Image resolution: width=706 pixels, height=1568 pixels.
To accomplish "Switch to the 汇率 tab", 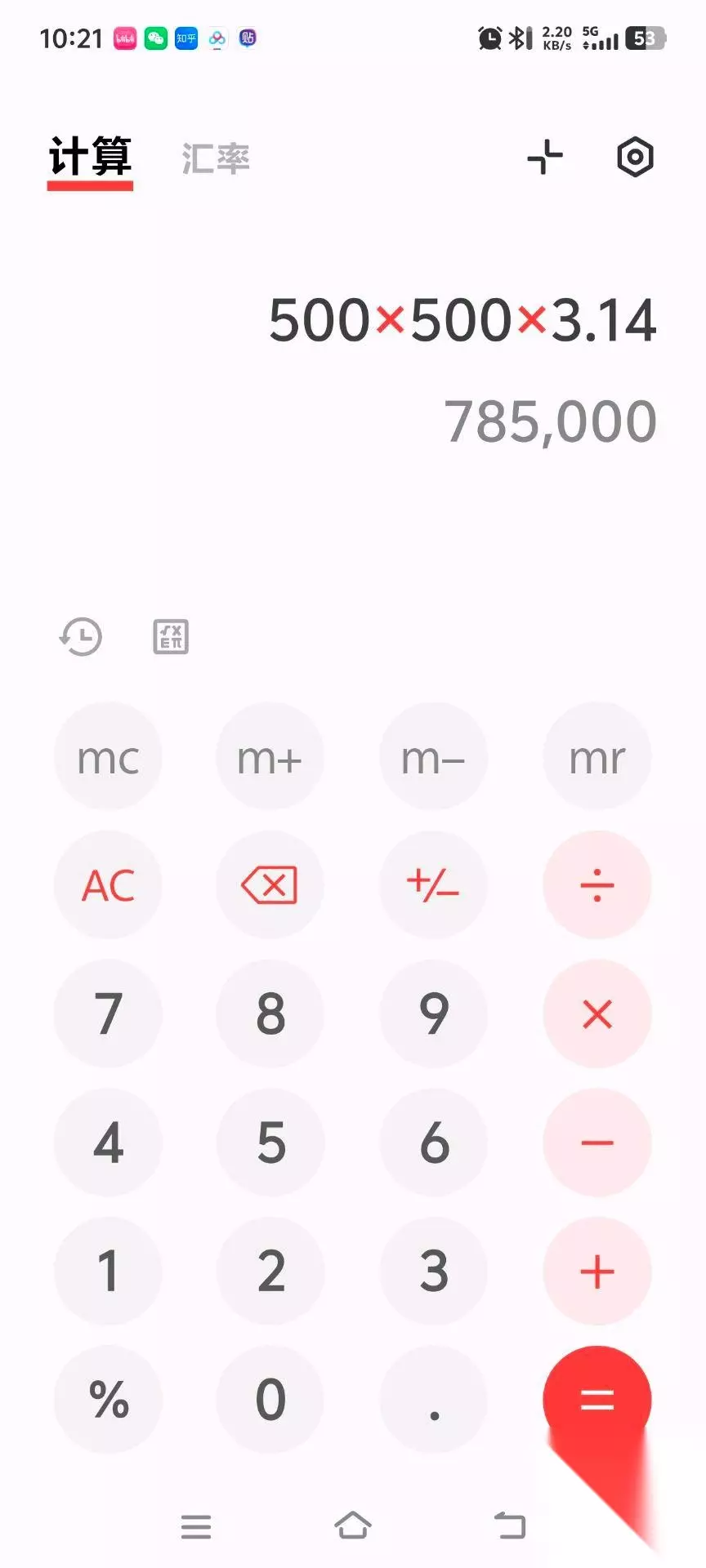I will click(x=216, y=158).
